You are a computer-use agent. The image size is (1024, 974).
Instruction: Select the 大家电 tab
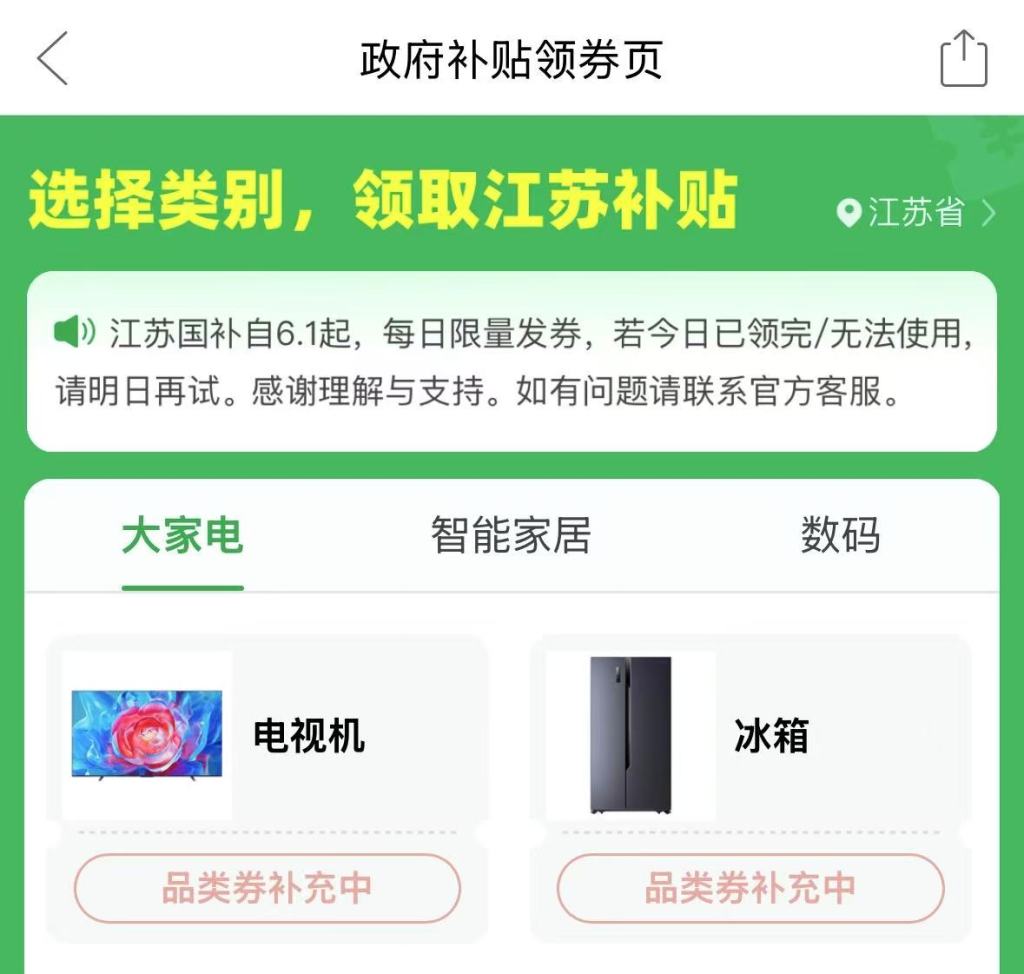point(182,537)
